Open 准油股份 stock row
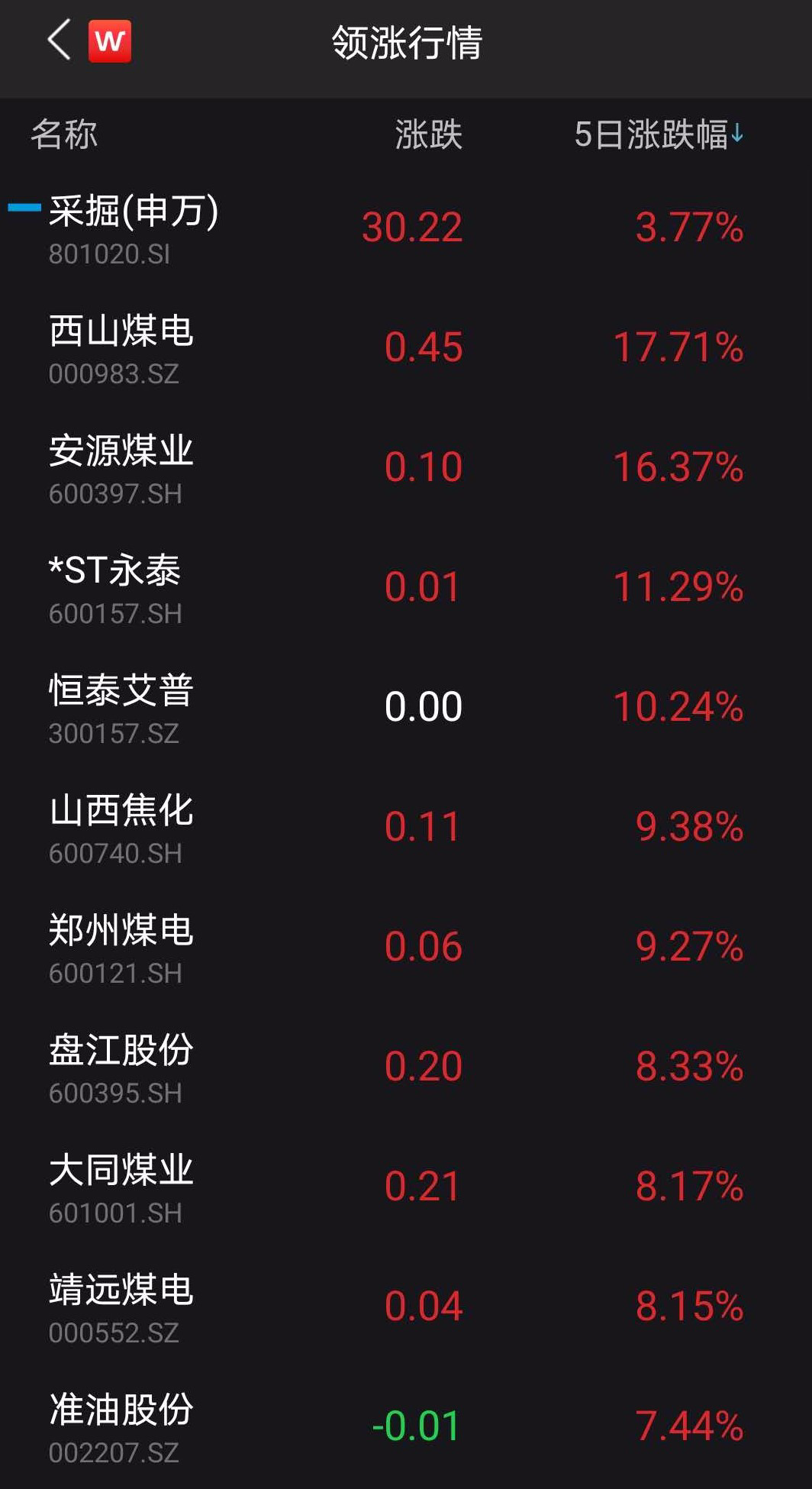This screenshot has width=812, height=1489. click(122, 1426)
